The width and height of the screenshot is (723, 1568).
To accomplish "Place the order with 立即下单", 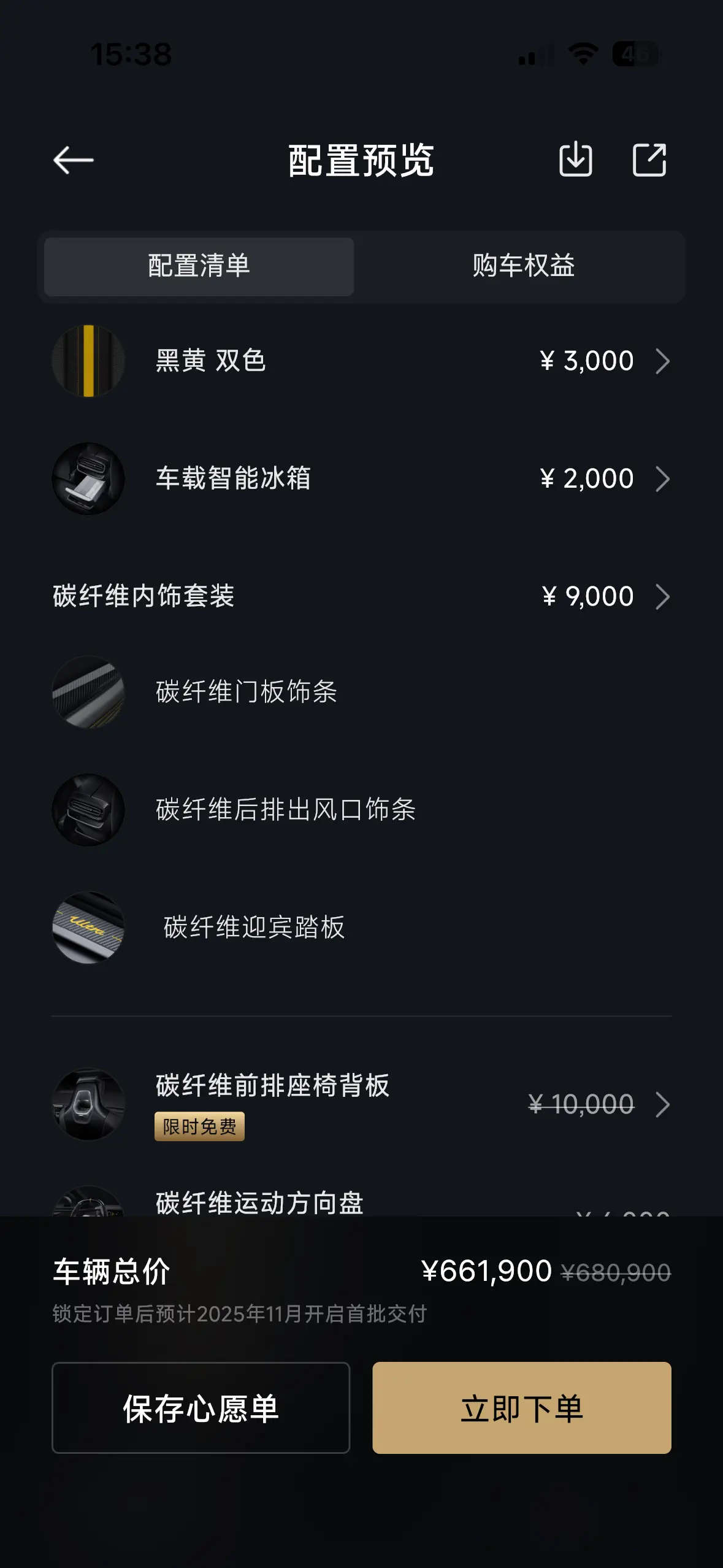I will point(521,1408).
